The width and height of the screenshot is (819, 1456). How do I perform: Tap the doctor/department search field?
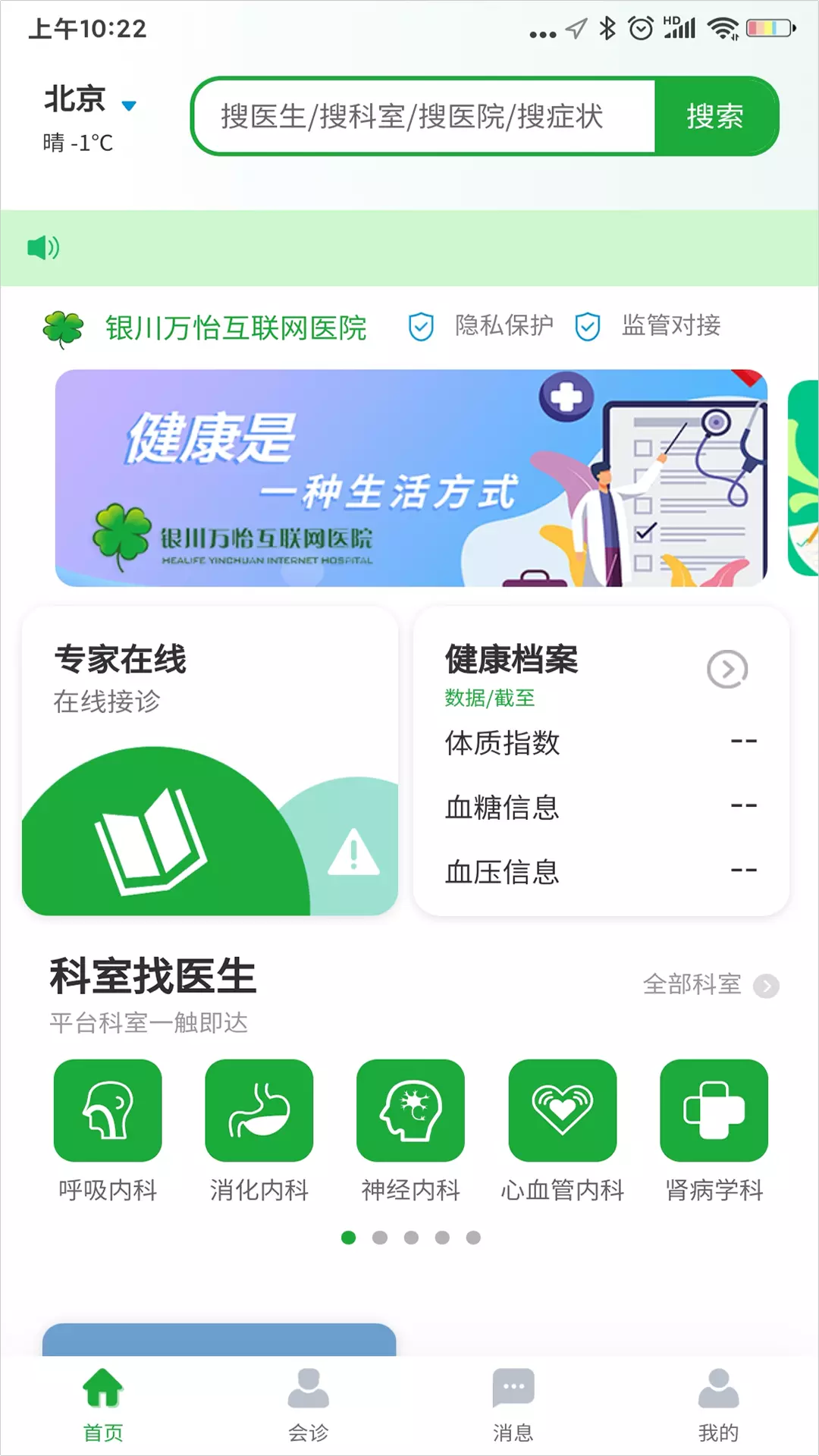click(x=425, y=116)
